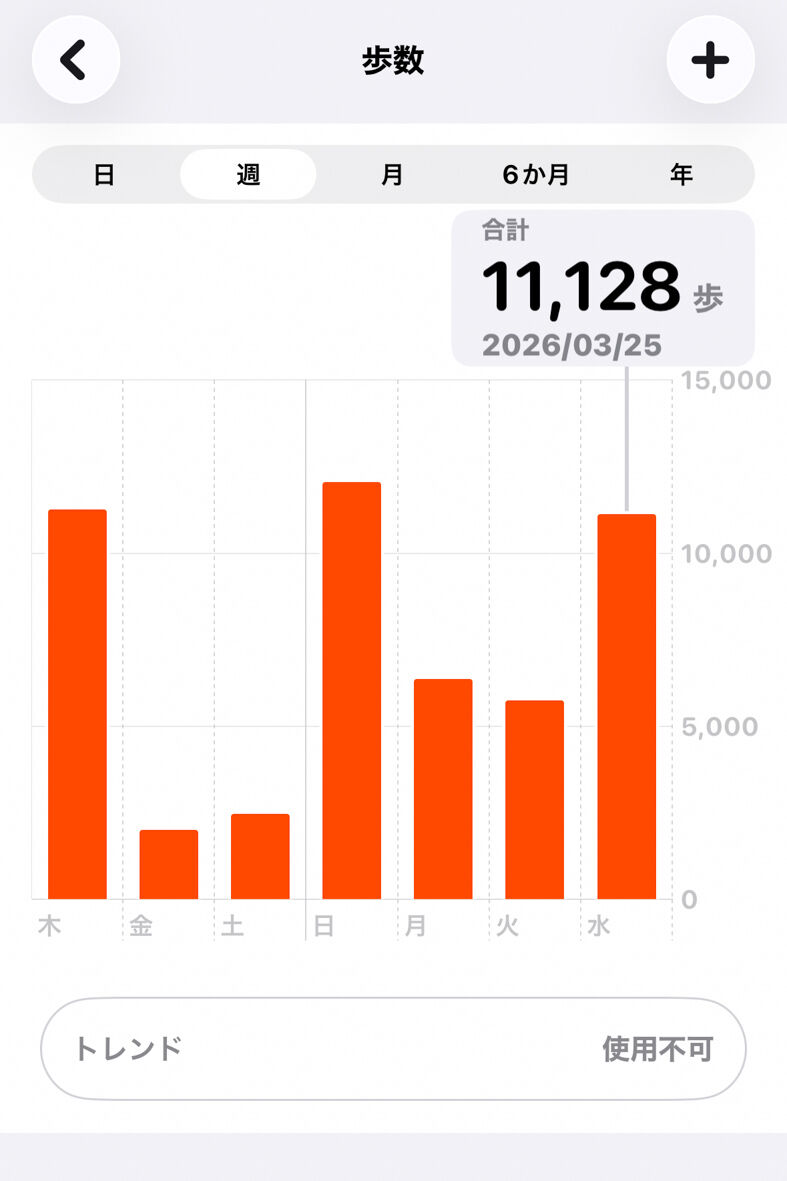Select the 火 (Tuesday) bar
Image resolution: width=787 pixels, height=1181 pixels.
click(x=535, y=800)
